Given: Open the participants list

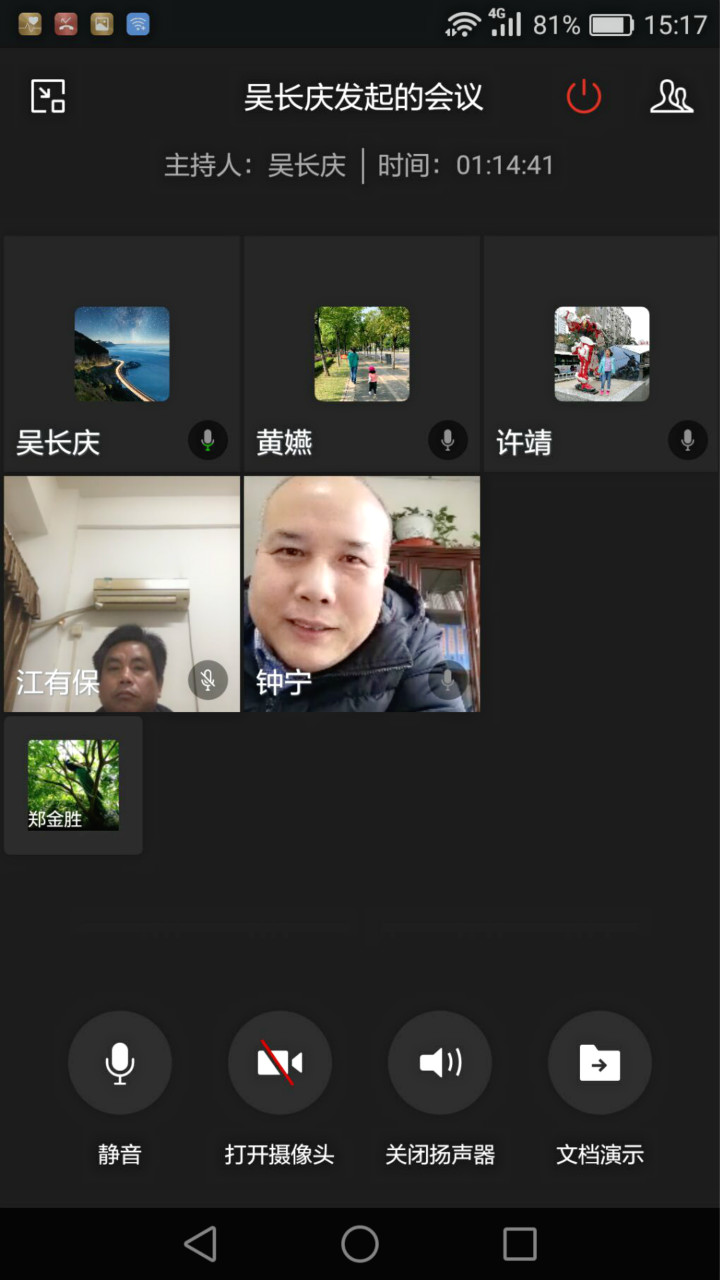Looking at the screenshot, I should click(x=671, y=96).
